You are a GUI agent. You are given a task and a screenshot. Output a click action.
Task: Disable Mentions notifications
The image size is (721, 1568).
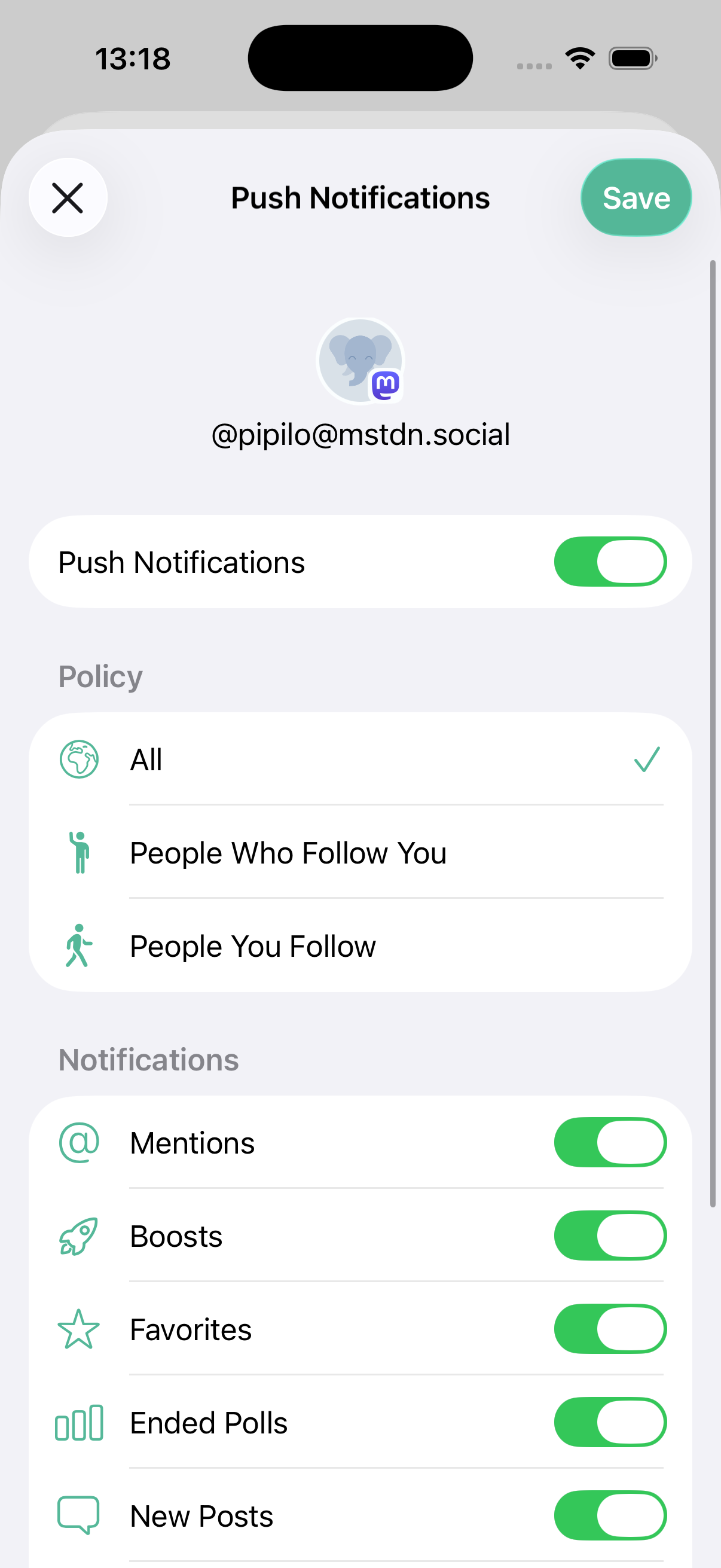(x=610, y=1143)
